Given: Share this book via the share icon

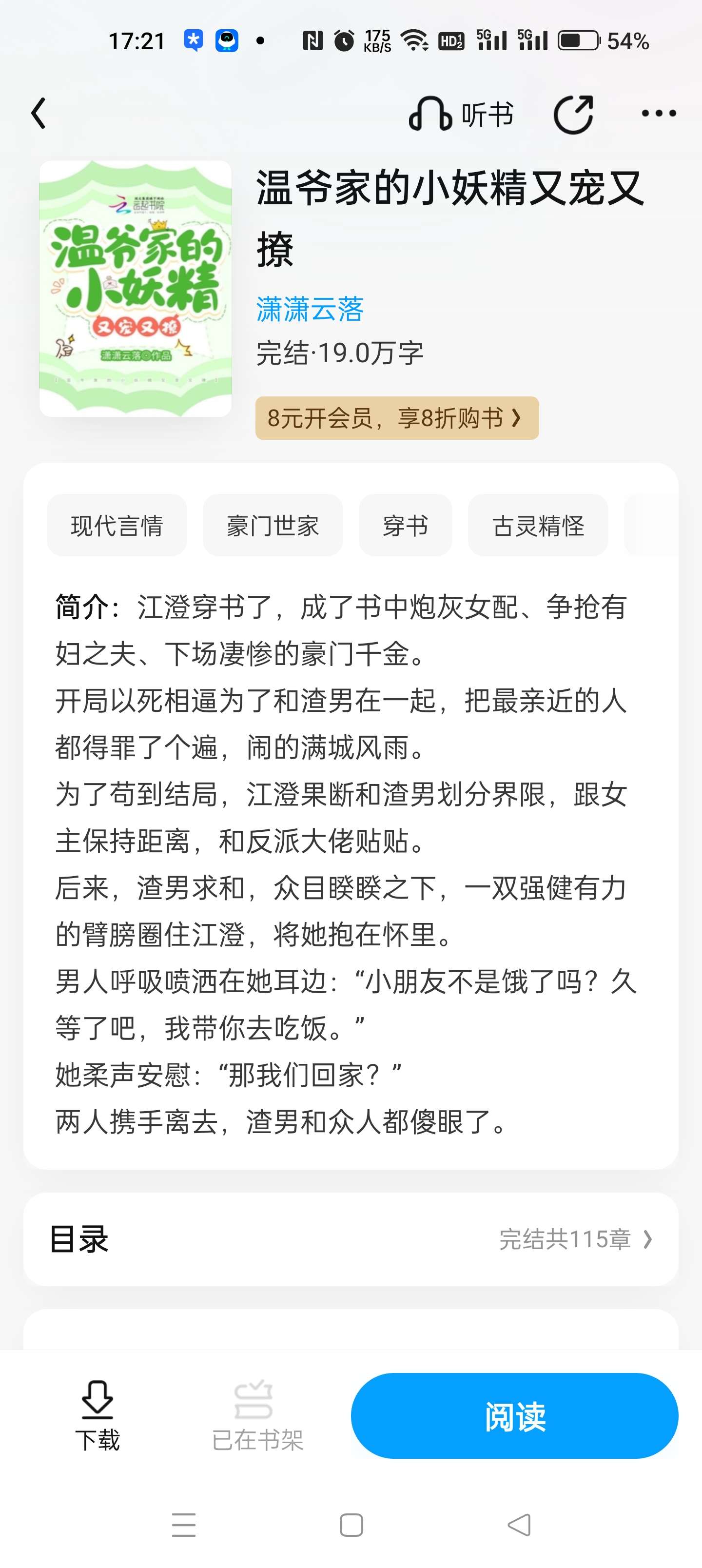Looking at the screenshot, I should 573,114.
